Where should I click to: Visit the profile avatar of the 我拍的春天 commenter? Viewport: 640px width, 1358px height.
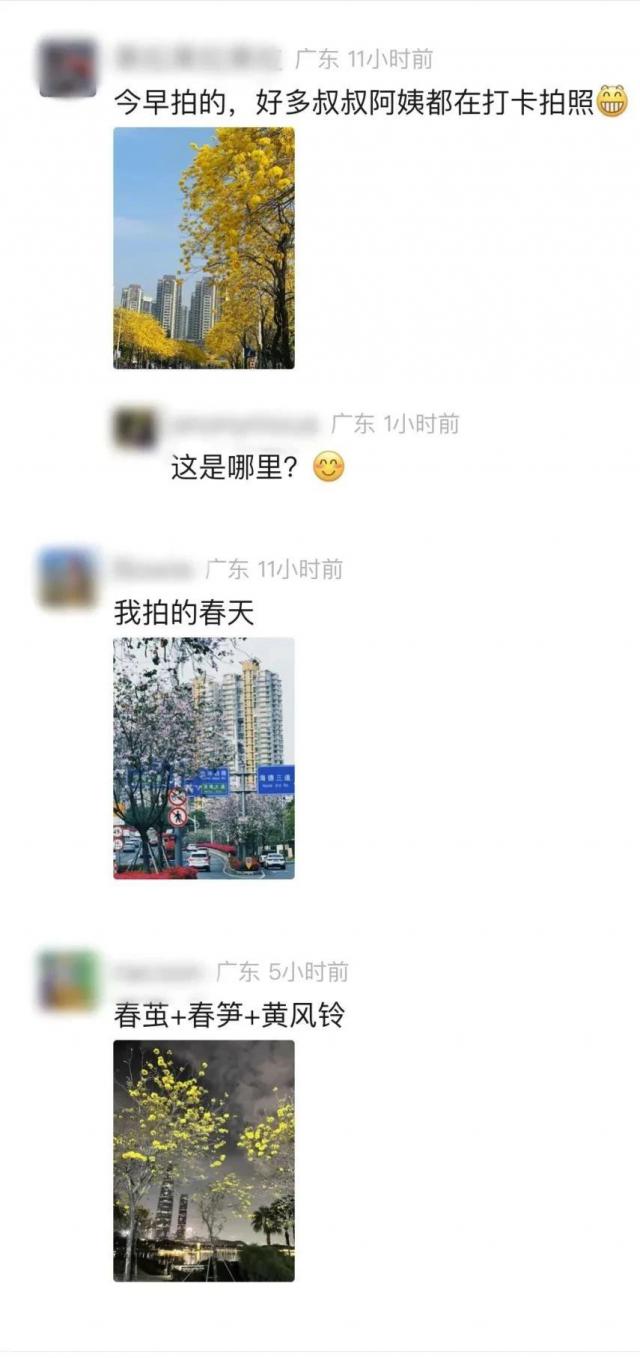[68, 578]
